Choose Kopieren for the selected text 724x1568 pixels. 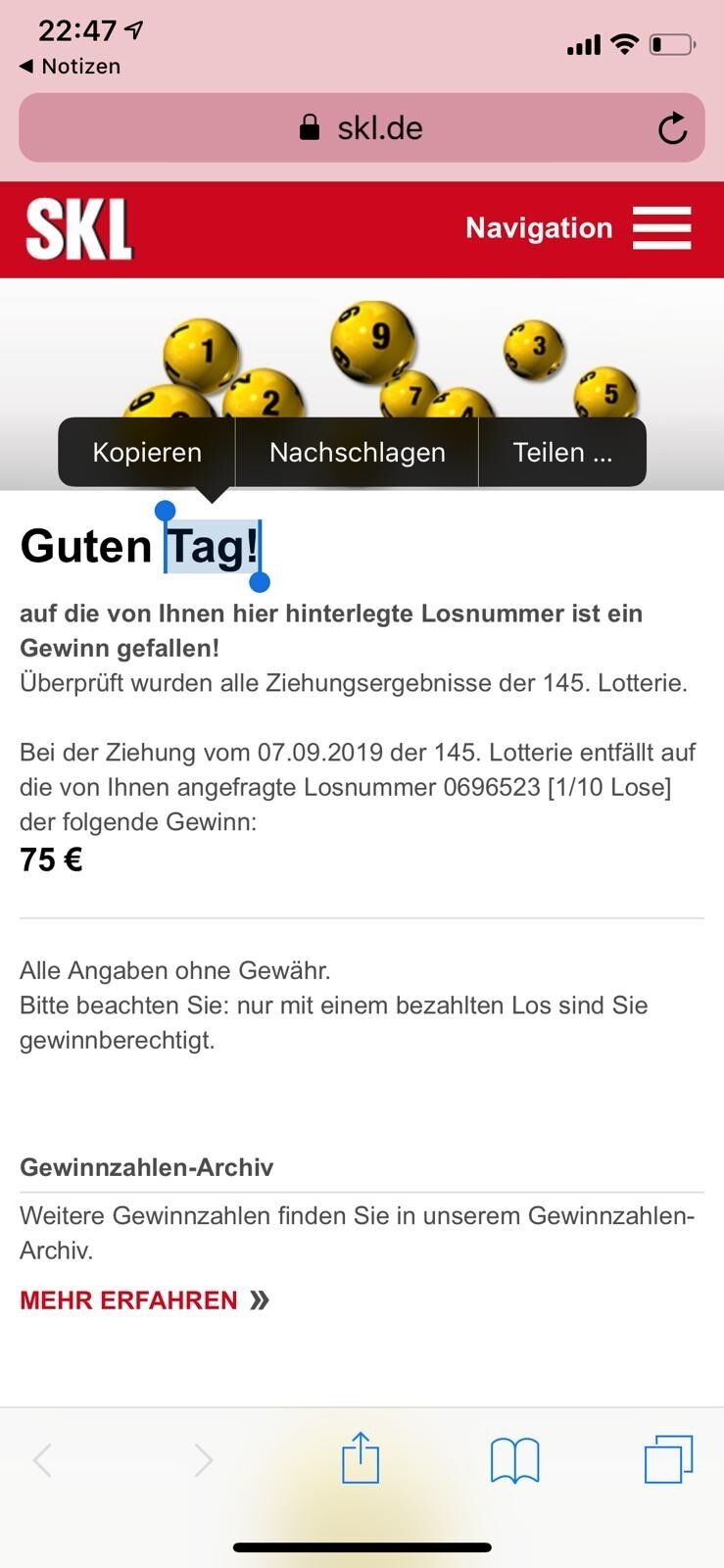coord(147,452)
